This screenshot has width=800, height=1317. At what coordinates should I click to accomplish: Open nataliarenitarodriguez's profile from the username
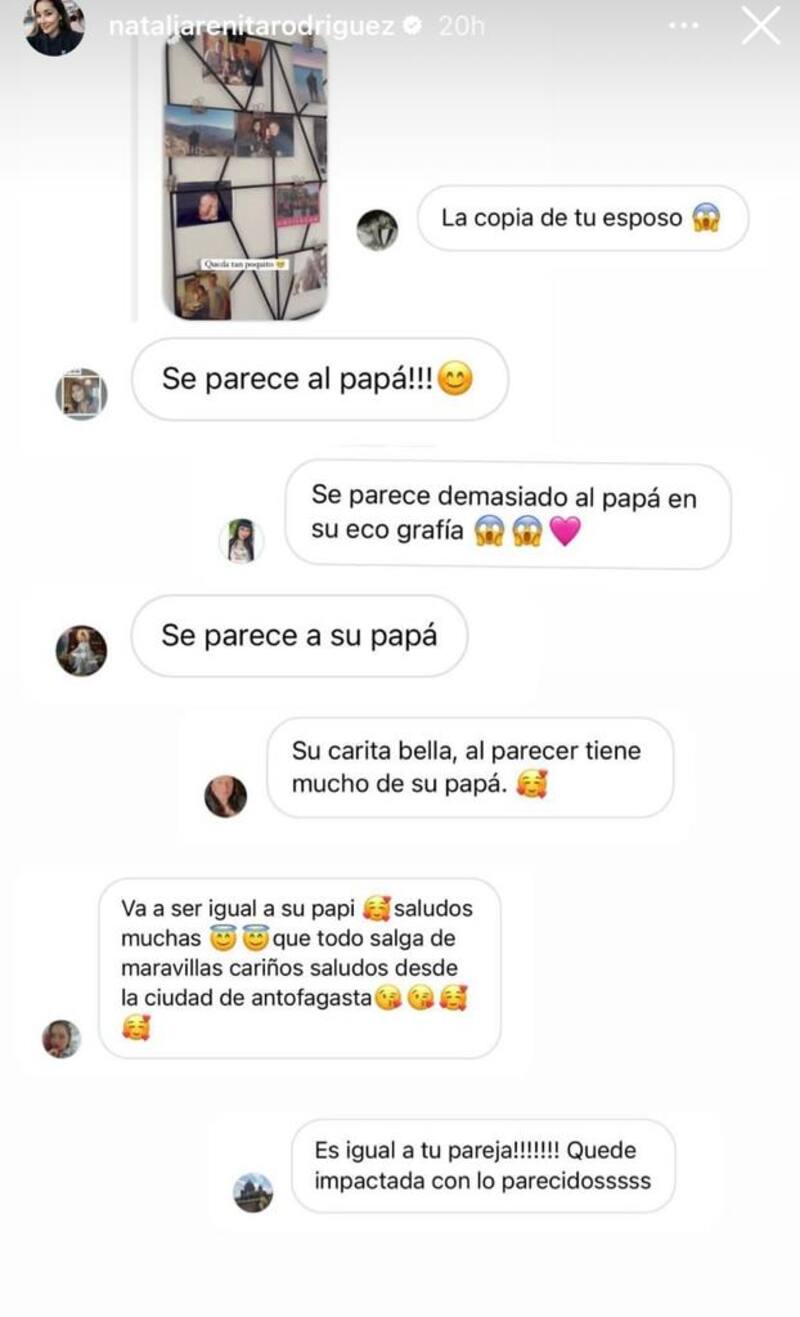(251, 27)
